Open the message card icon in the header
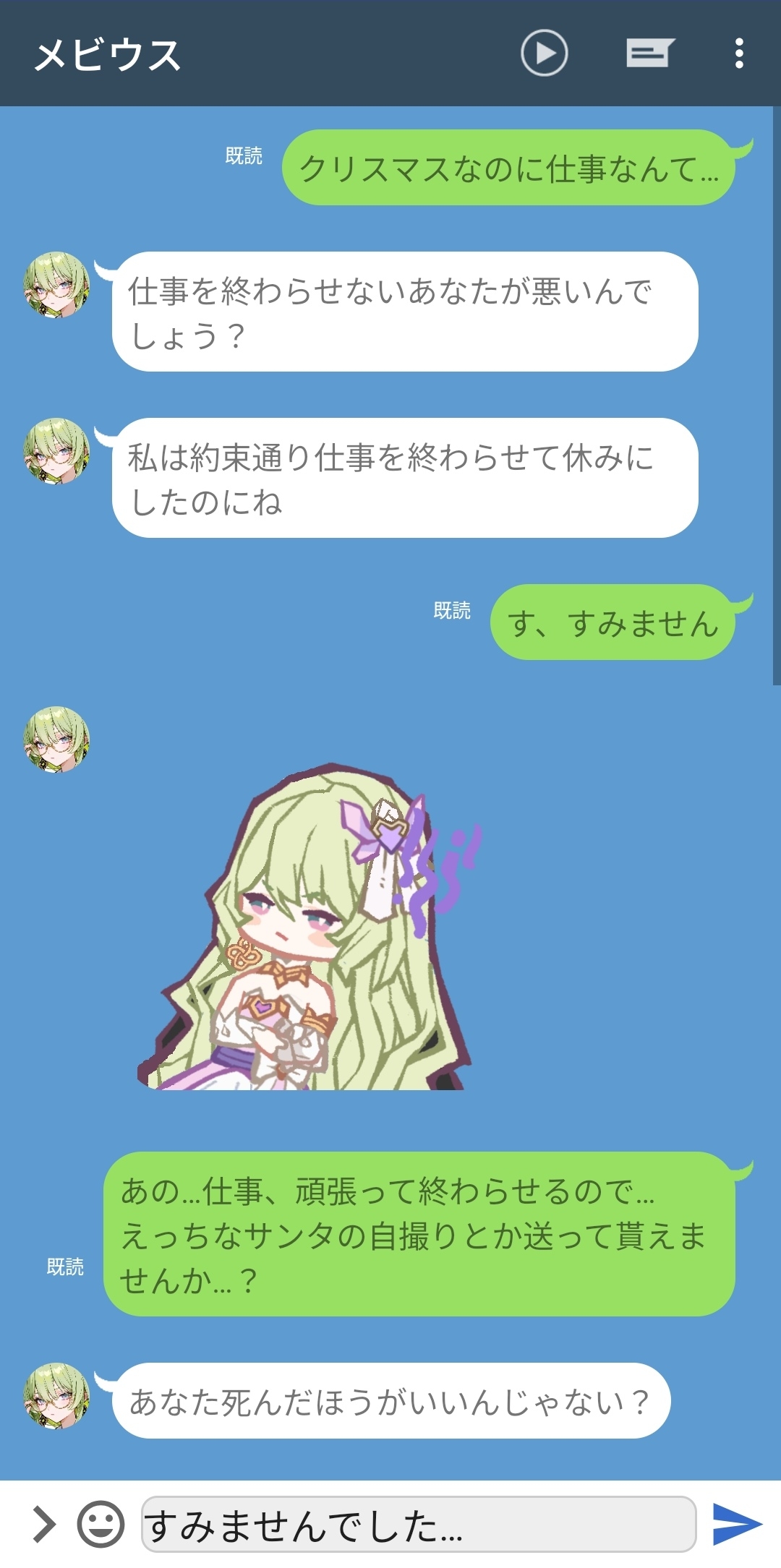 (x=649, y=53)
